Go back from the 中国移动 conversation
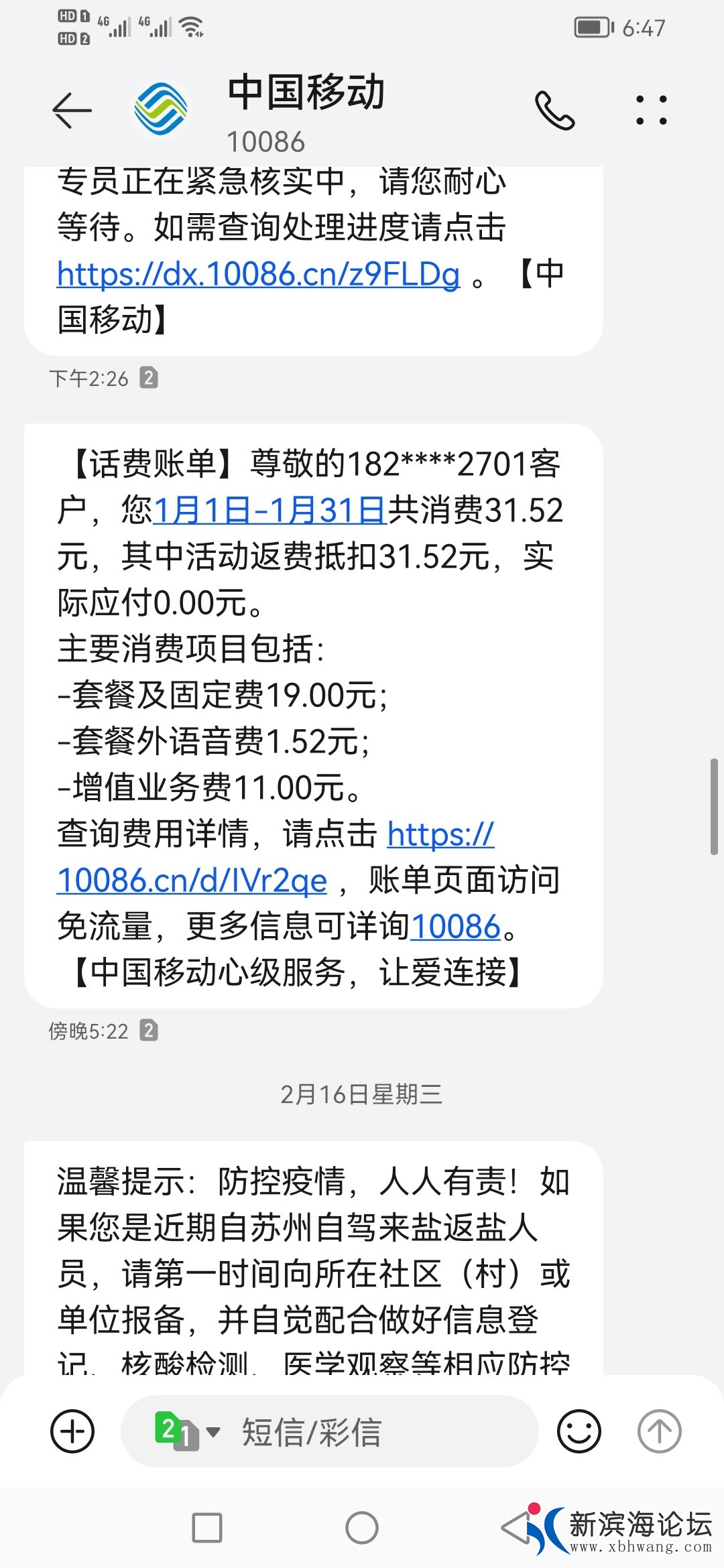 tap(72, 110)
